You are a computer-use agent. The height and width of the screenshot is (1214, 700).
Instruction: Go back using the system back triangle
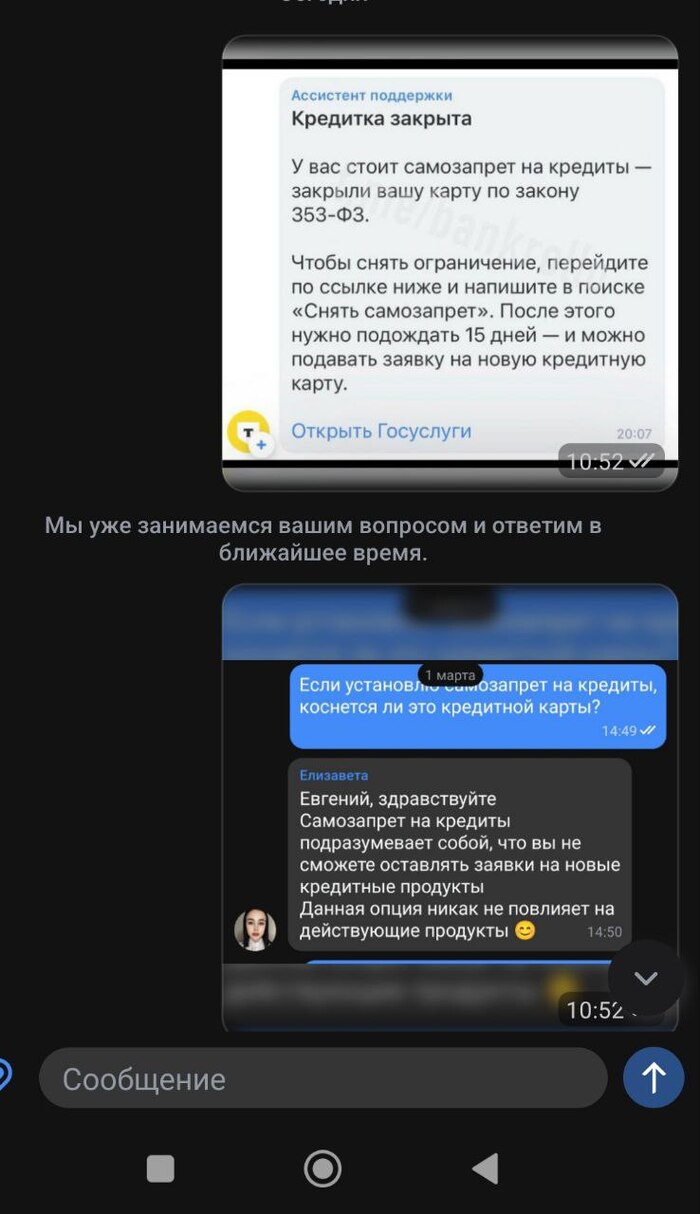(x=485, y=1167)
